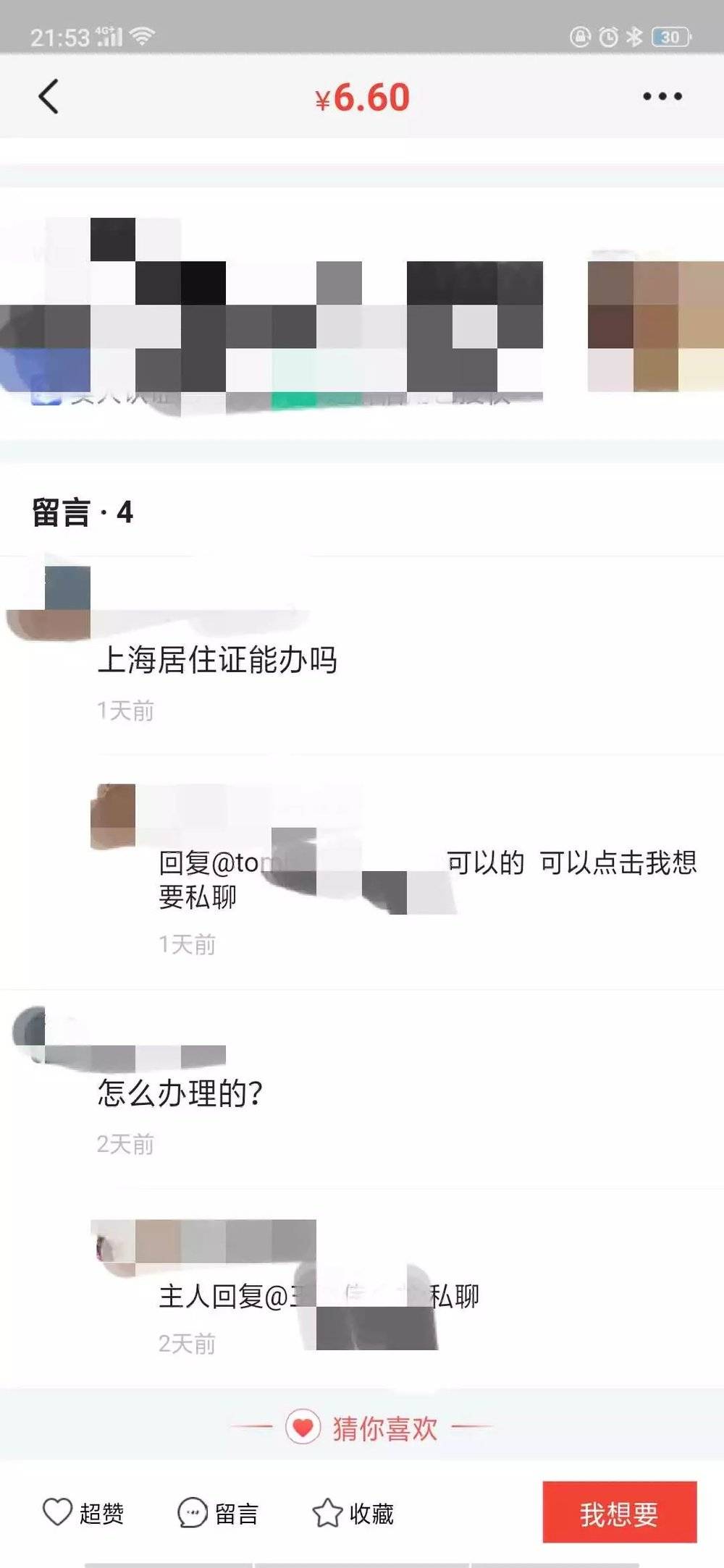Tap the red 我想要 button
This screenshot has height=1568, width=724.
click(620, 1512)
